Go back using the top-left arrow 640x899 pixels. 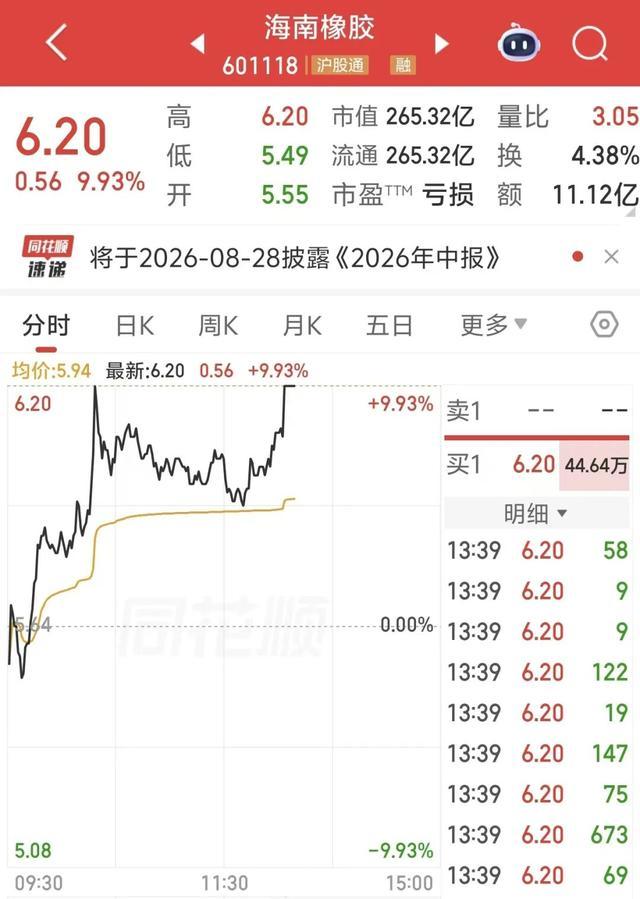coord(57,42)
